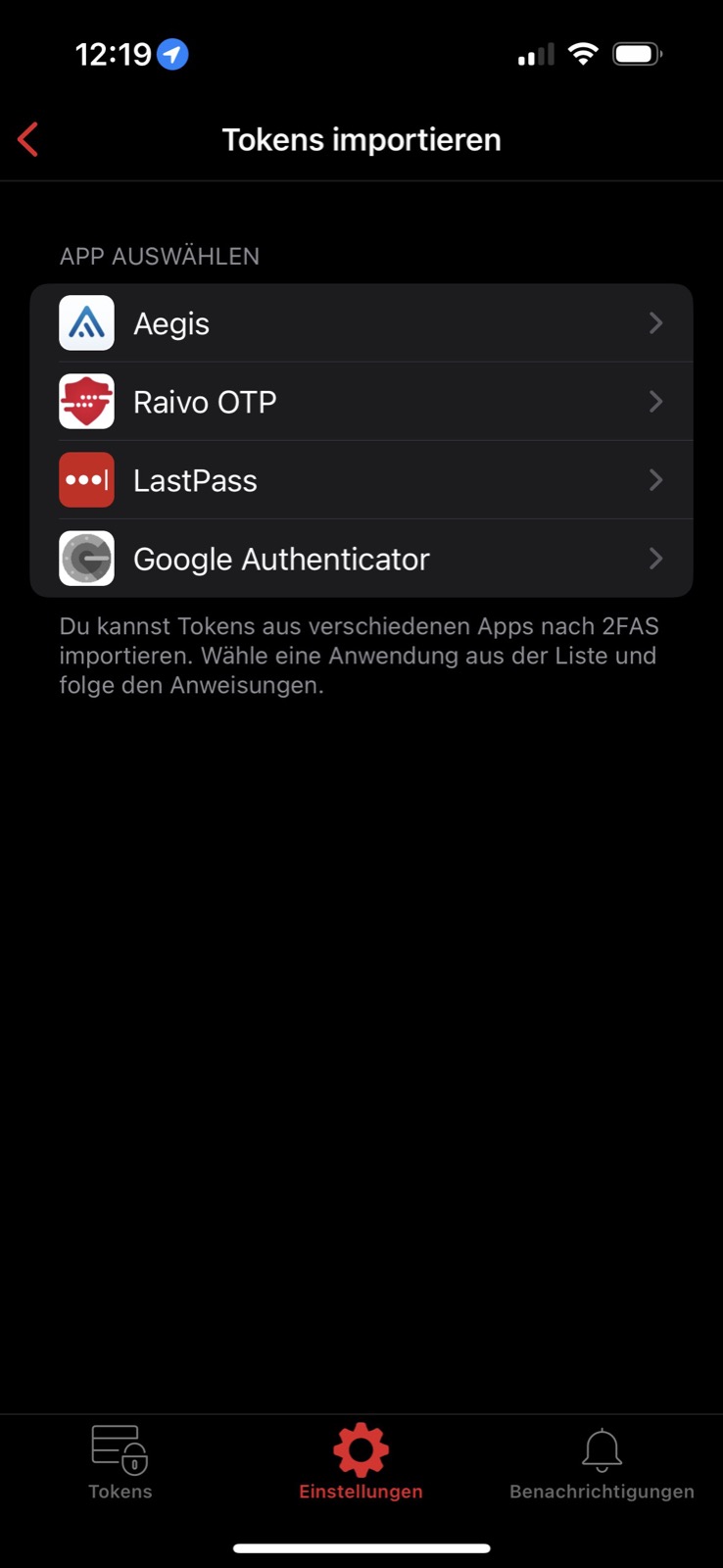723x1568 pixels.
Task: Choose Aegis as the import source
Action: (x=361, y=323)
